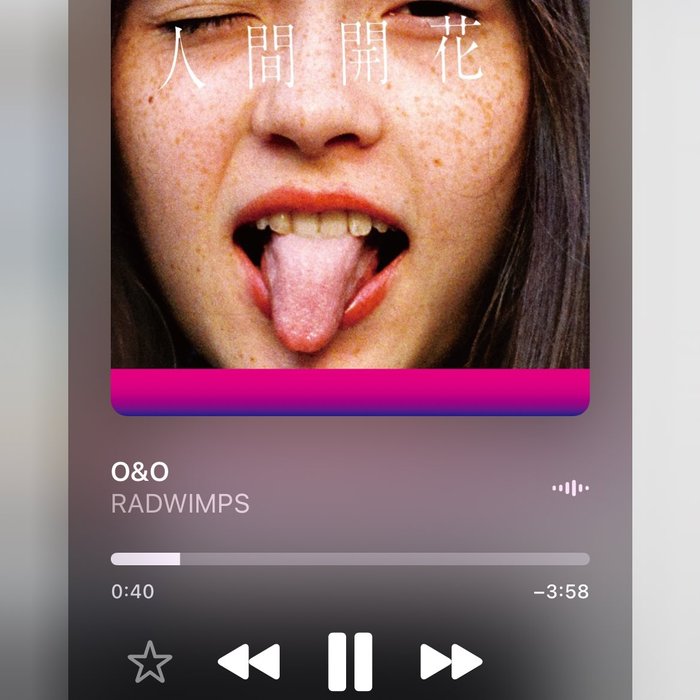Open the audio waveform icon beside O&O
700x700 pixels.
570,488
